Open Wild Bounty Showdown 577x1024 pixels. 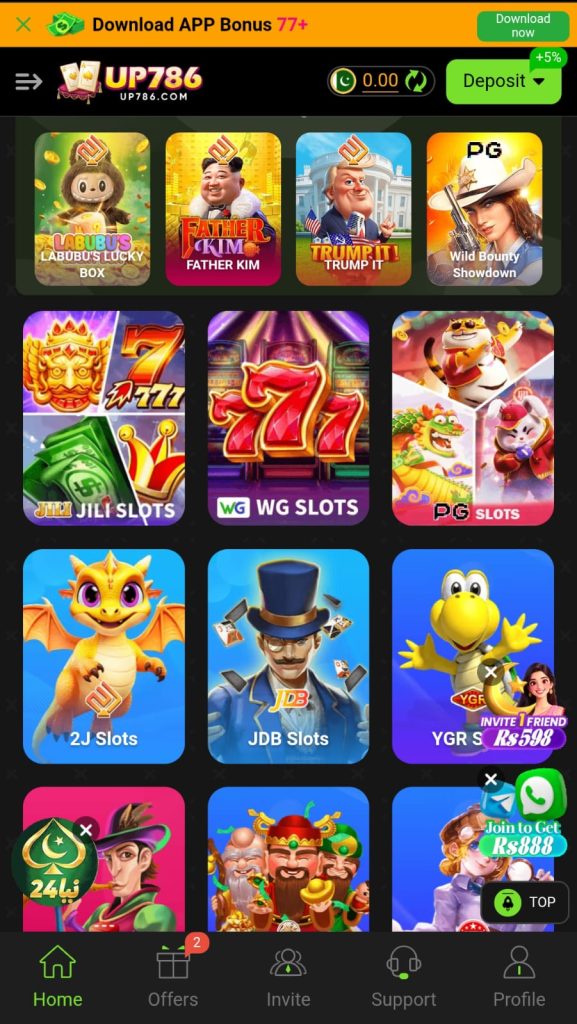[484, 209]
